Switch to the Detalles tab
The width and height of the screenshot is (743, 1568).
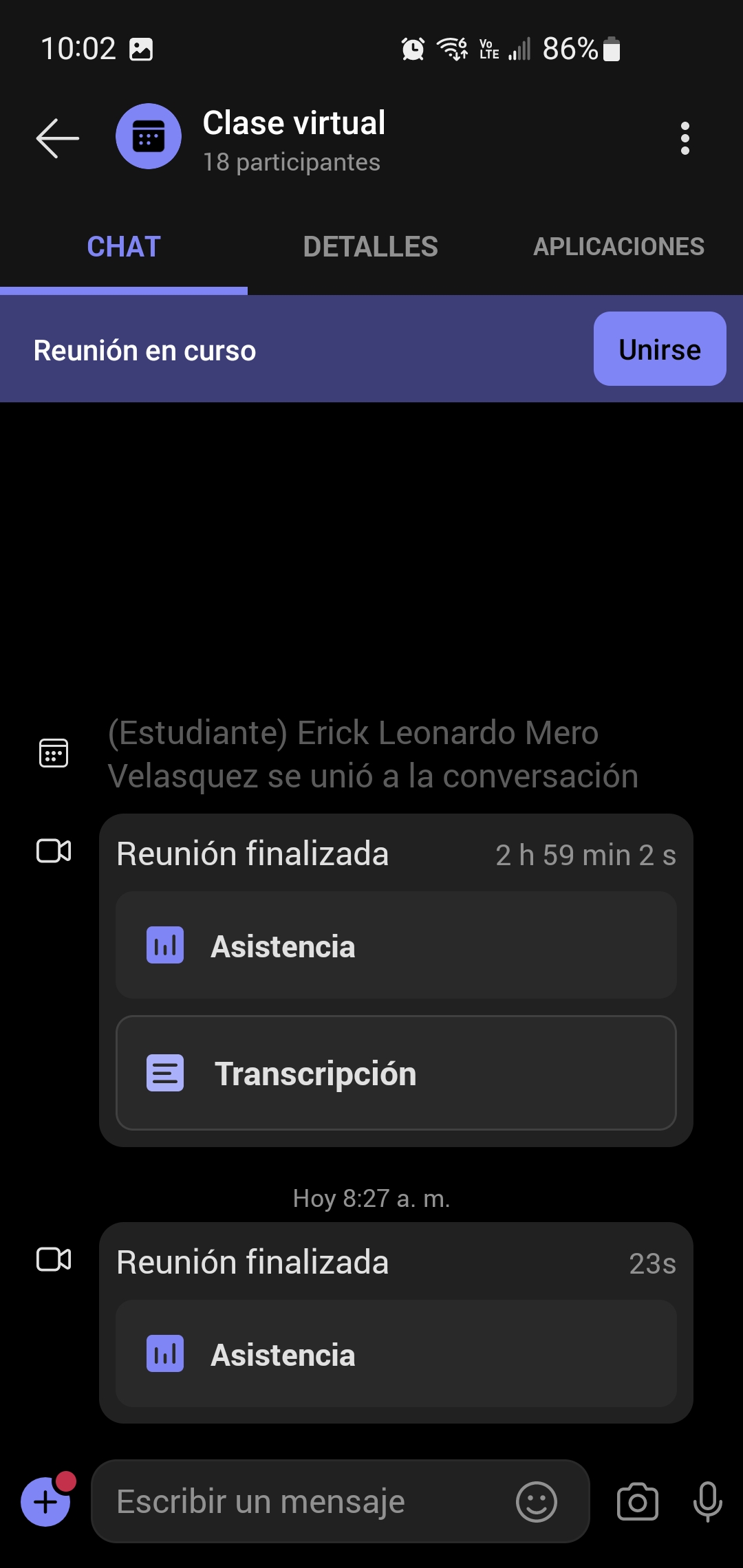(x=371, y=247)
